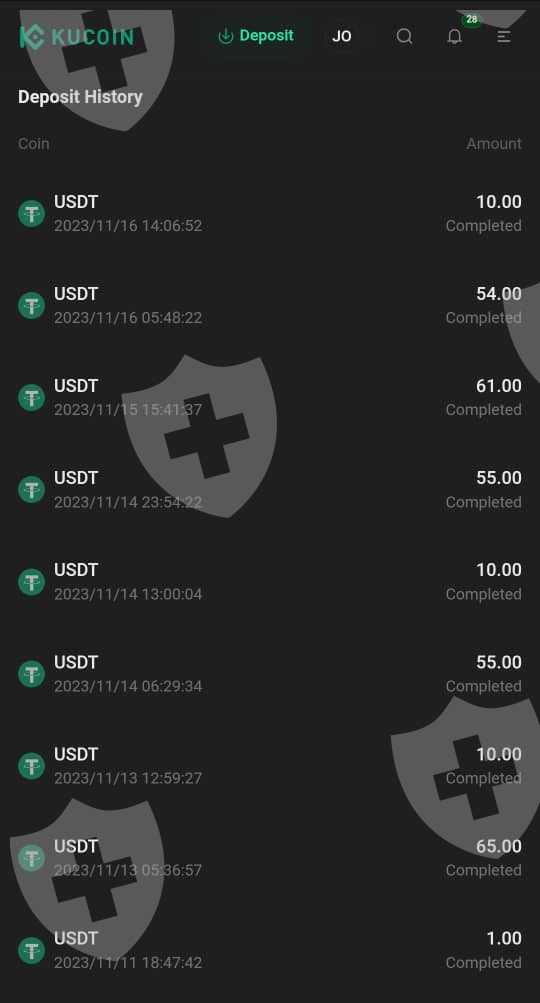540x1003 pixels.
Task: Open the JO account avatar
Action: tap(342, 36)
